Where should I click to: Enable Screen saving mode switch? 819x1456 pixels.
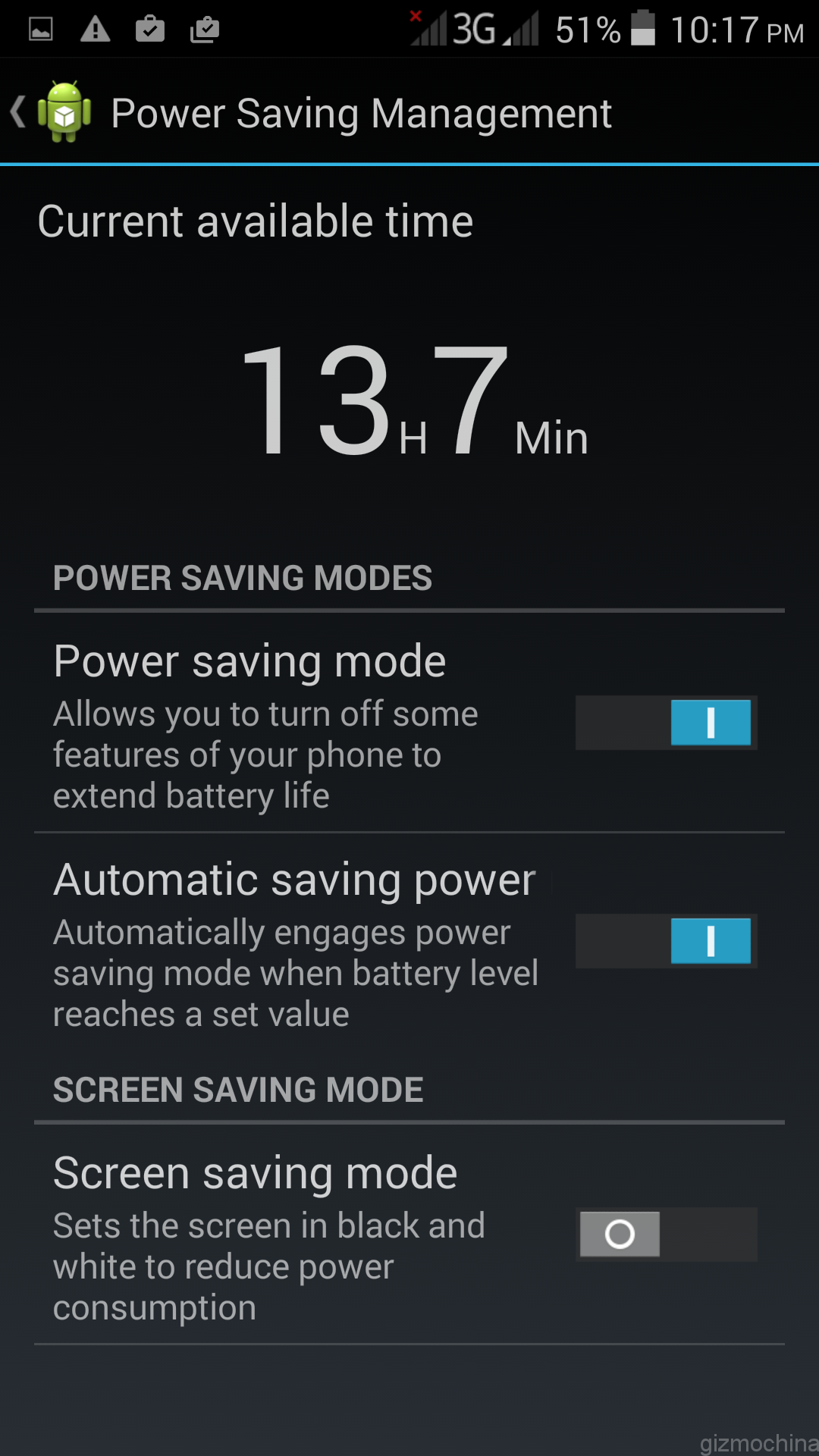(666, 1235)
